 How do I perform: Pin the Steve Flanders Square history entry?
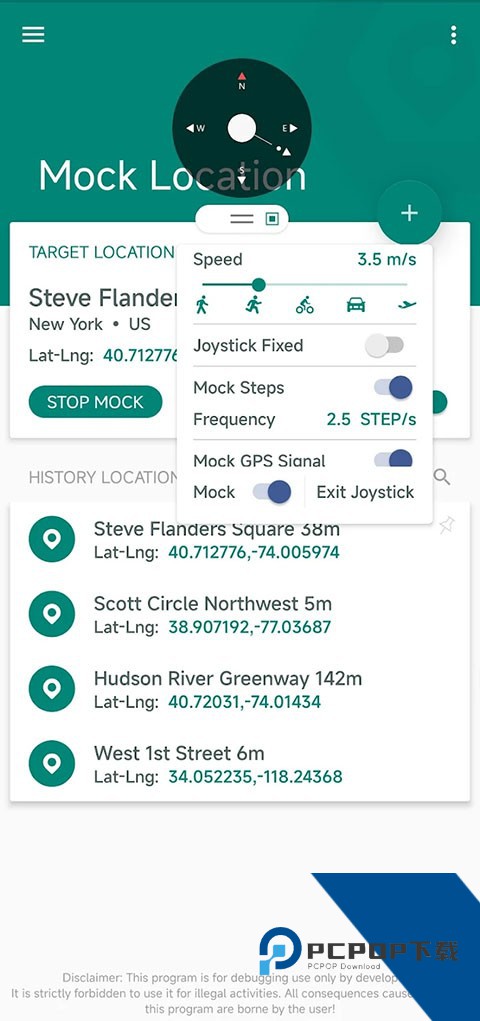(x=446, y=525)
